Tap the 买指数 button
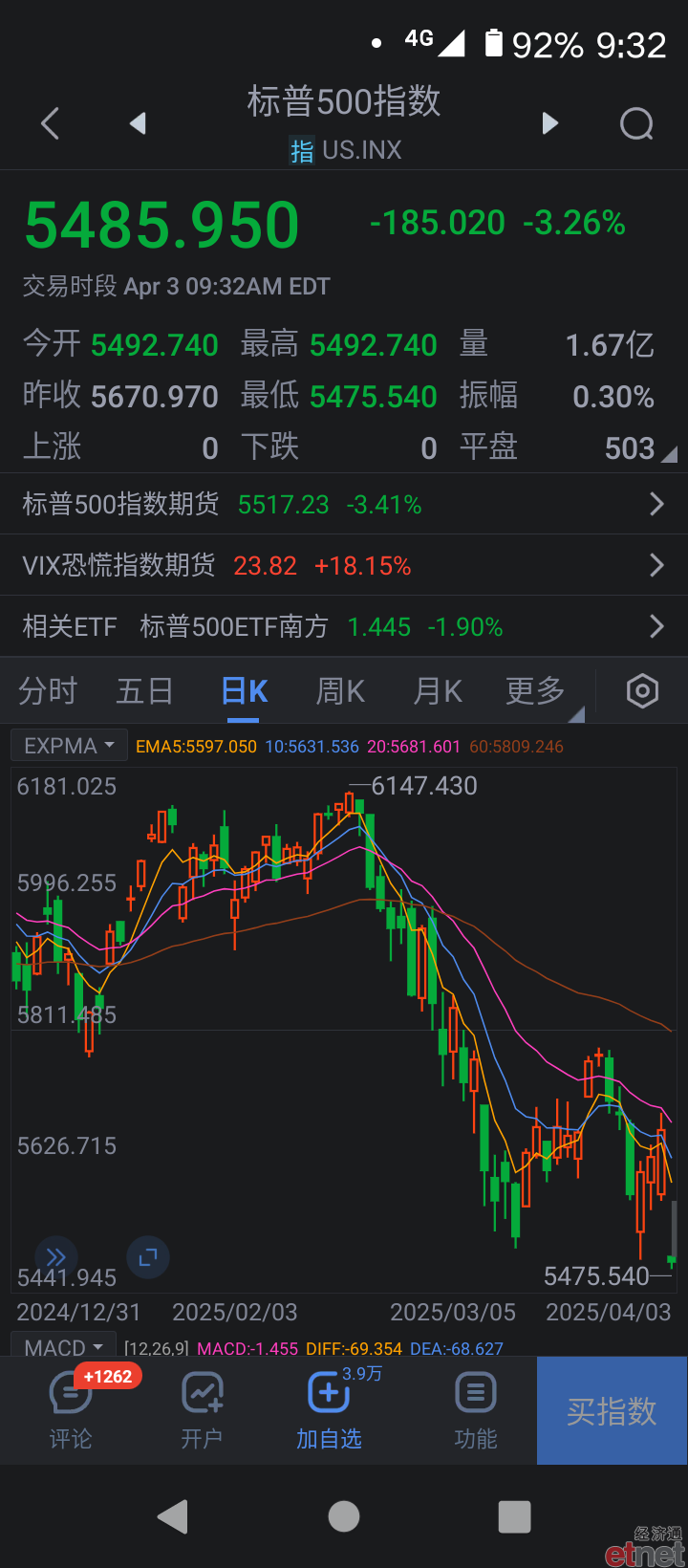Image resolution: width=688 pixels, height=1568 pixels. [x=612, y=1410]
